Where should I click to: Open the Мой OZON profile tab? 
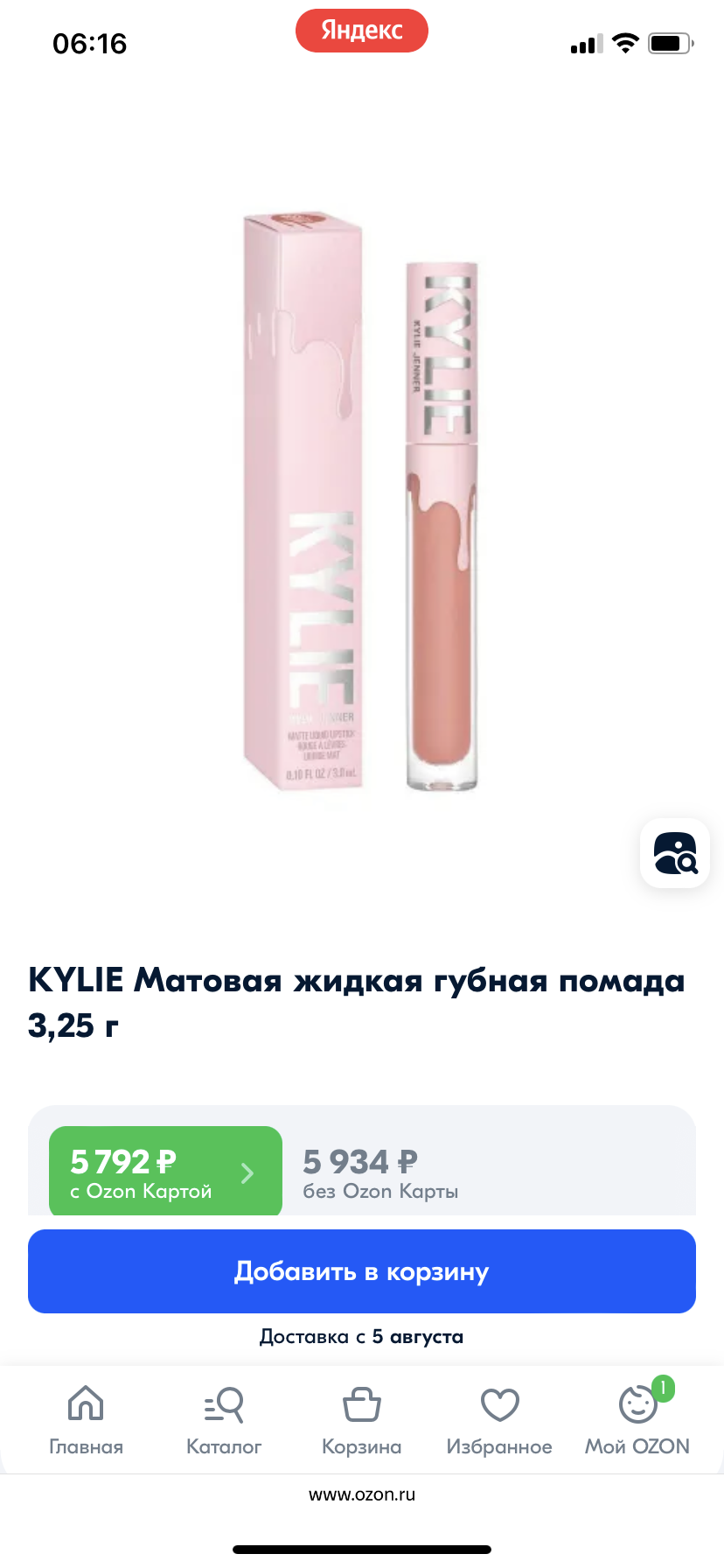637,1419
